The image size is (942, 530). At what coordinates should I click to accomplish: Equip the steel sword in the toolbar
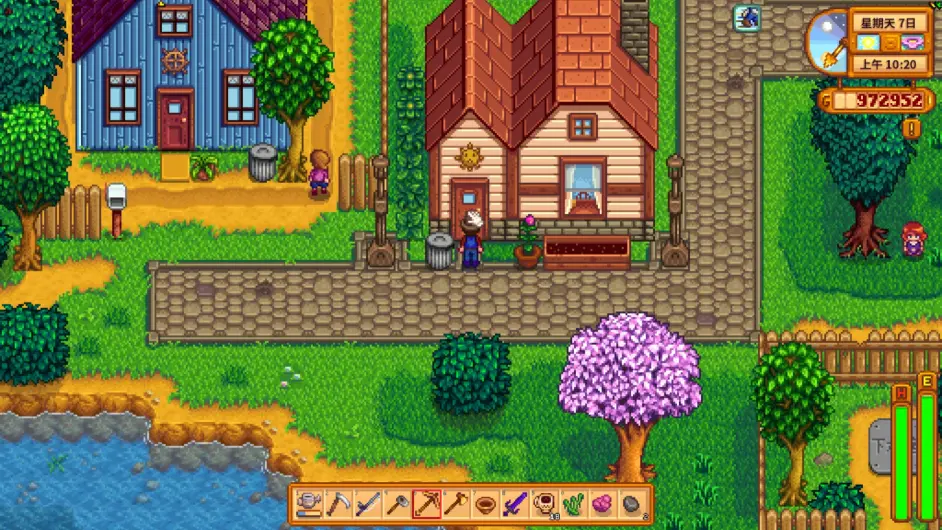click(369, 503)
